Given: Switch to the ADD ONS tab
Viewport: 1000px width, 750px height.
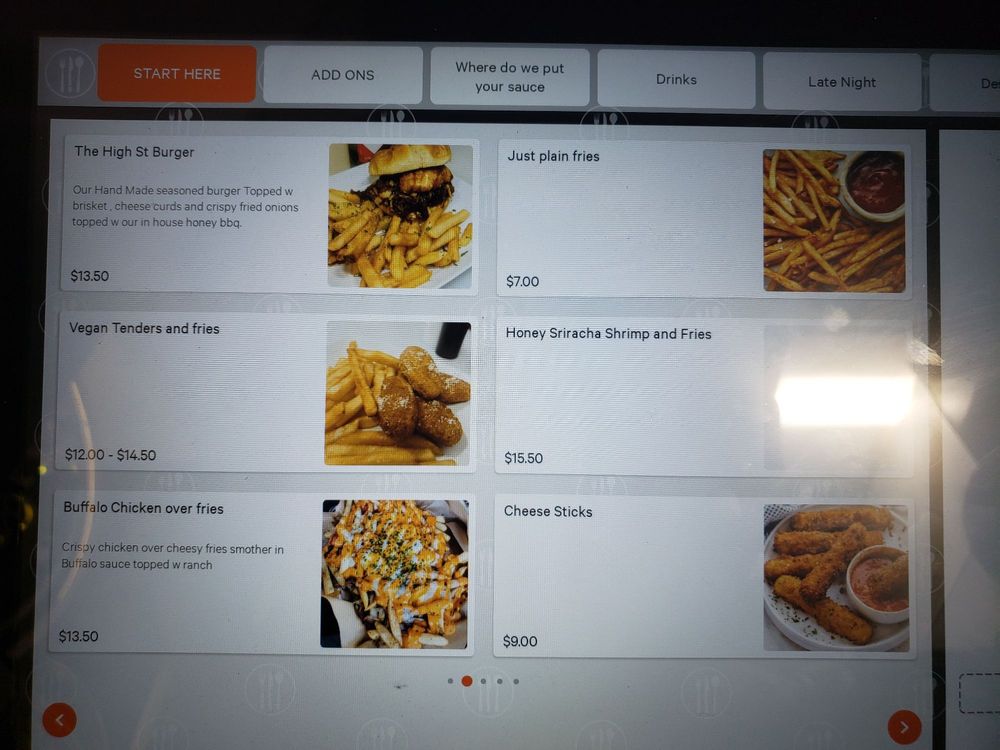Looking at the screenshot, I should click(342, 75).
